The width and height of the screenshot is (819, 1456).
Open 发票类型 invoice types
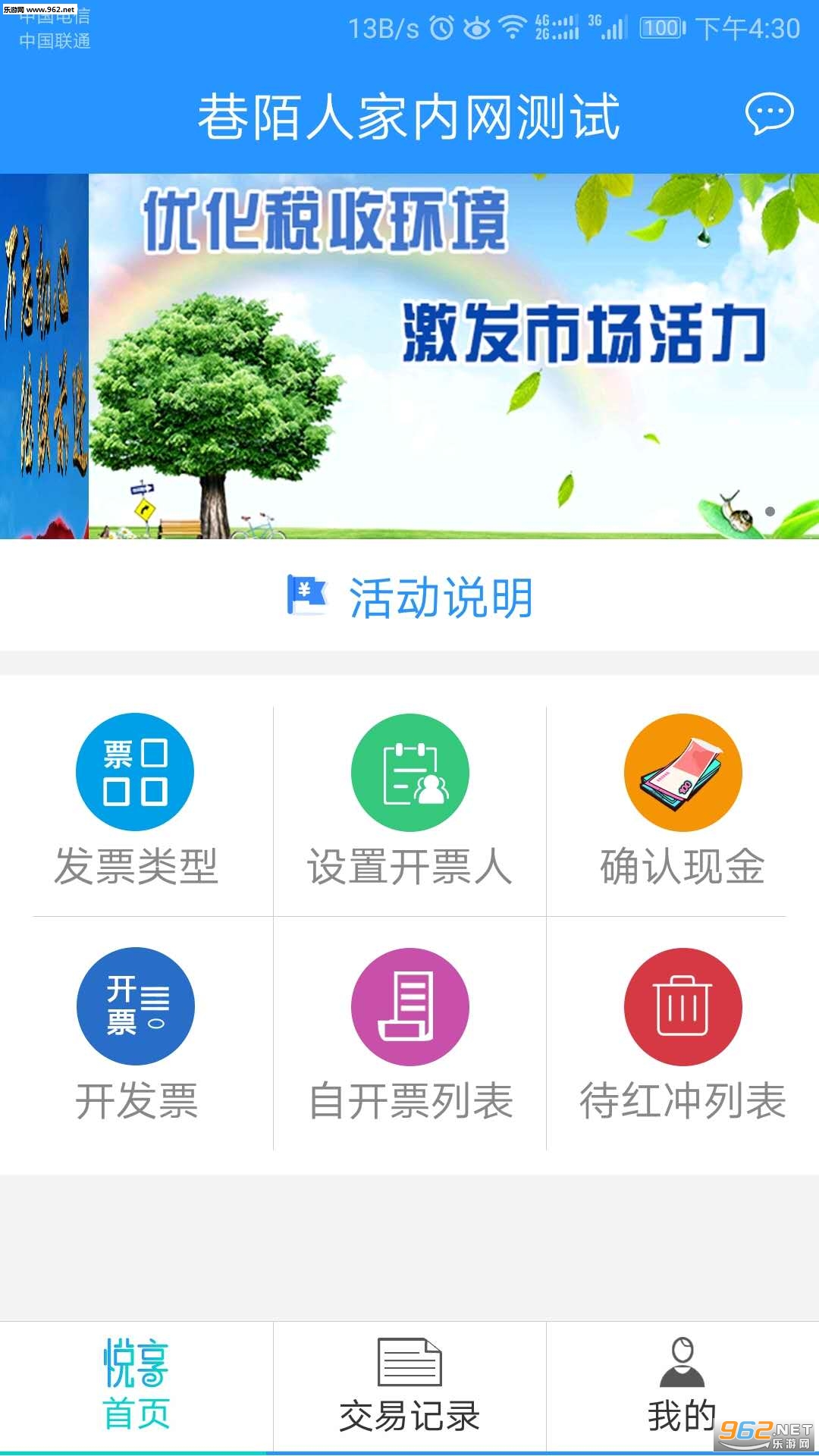pyautogui.click(x=136, y=800)
